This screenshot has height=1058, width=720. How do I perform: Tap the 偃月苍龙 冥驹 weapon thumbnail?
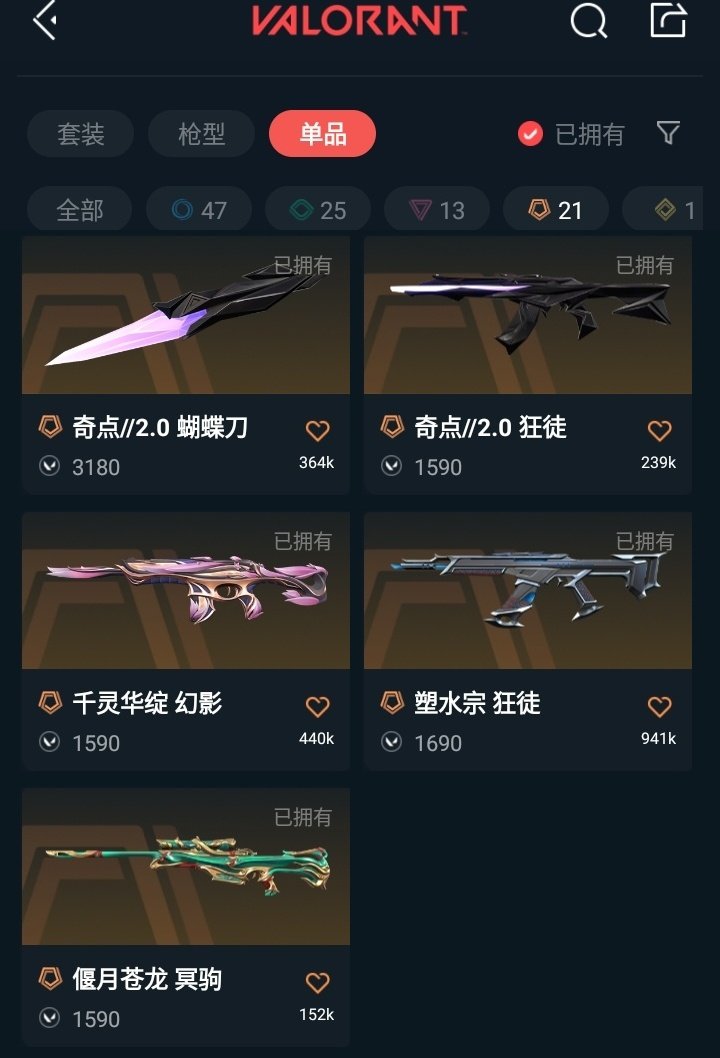(186, 867)
